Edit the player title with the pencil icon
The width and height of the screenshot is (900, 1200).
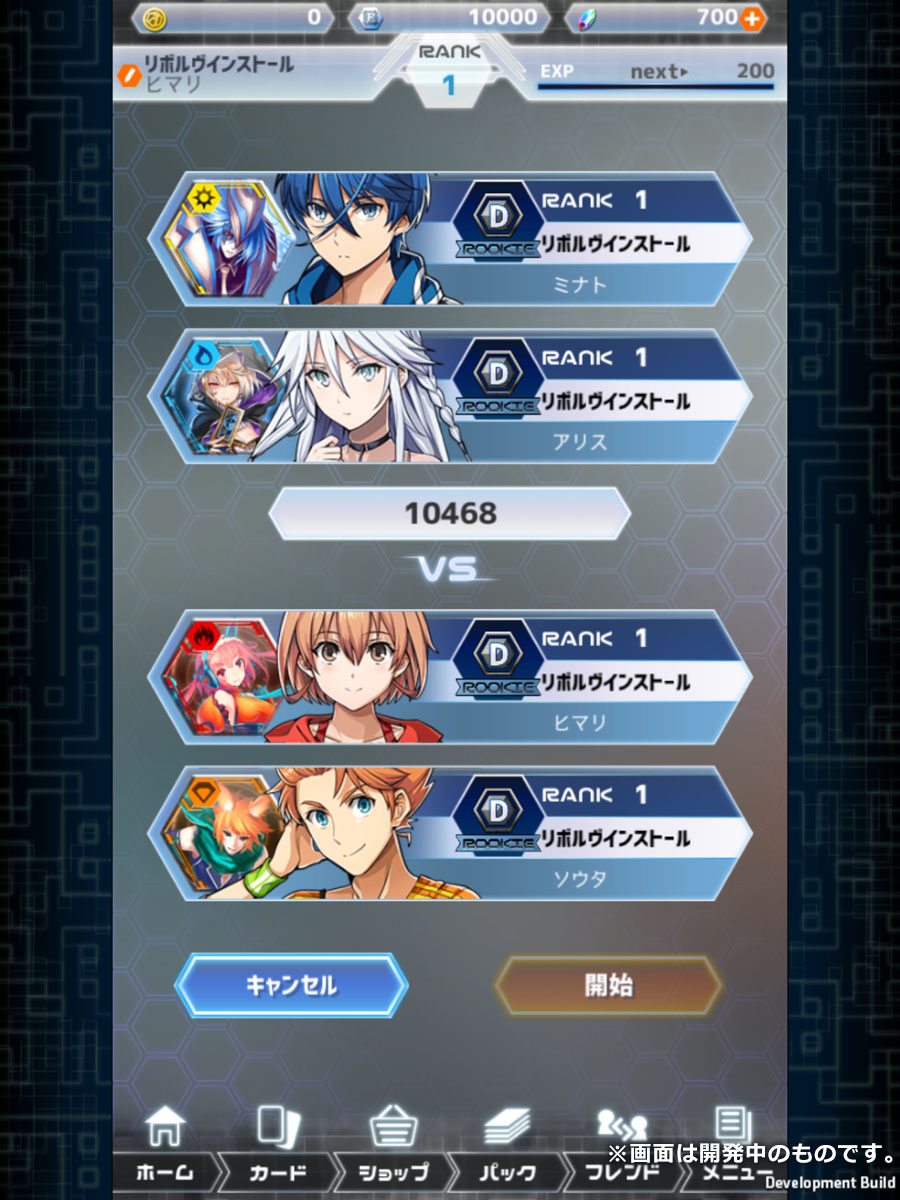tap(127, 74)
